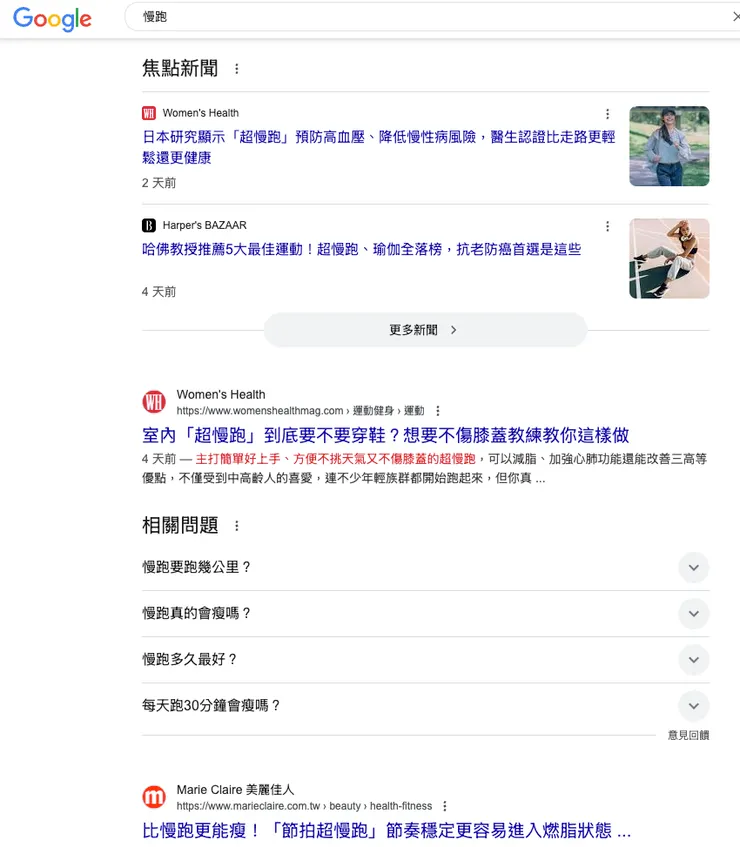
Task: Open options menu for the Women's Health search result
Action: 437,409
